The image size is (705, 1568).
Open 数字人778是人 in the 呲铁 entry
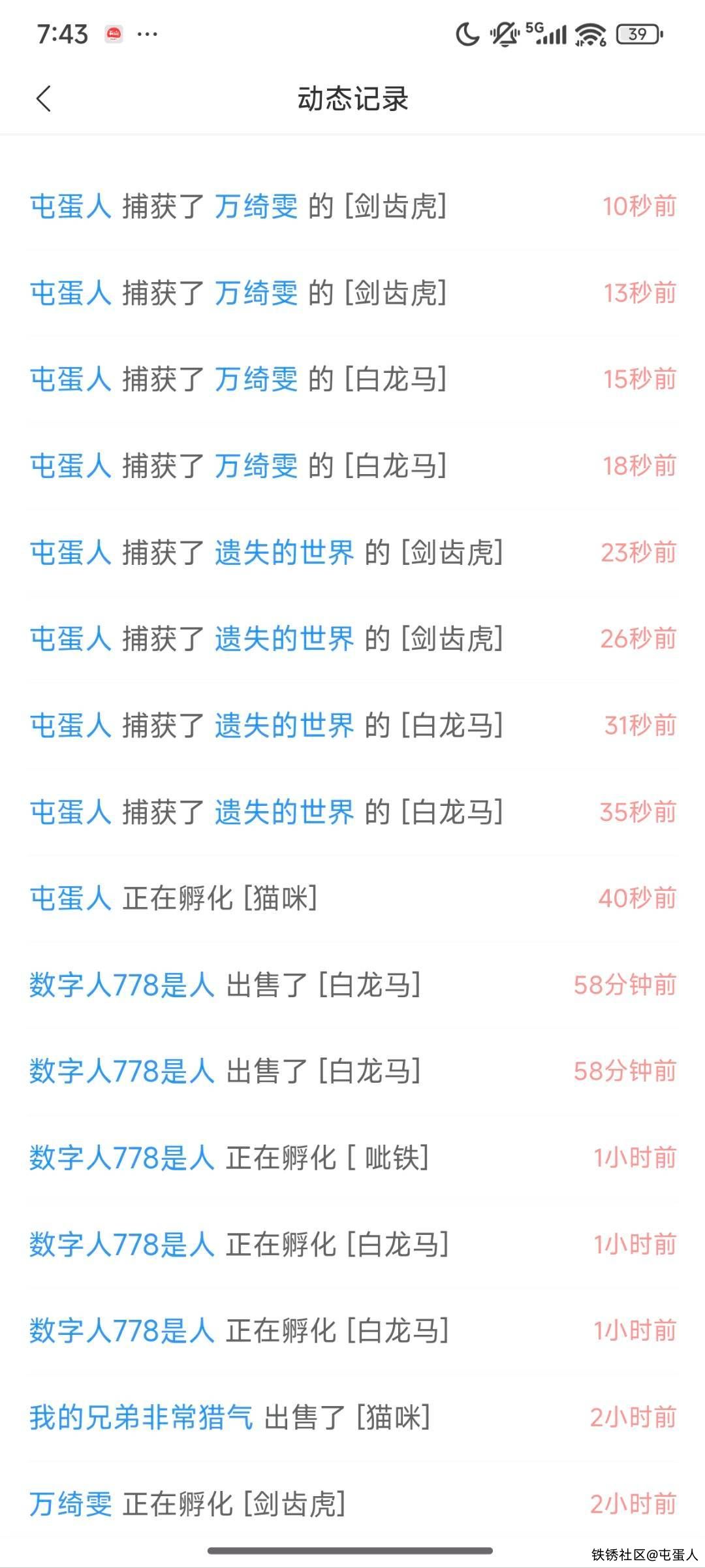(x=121, y=1158)
